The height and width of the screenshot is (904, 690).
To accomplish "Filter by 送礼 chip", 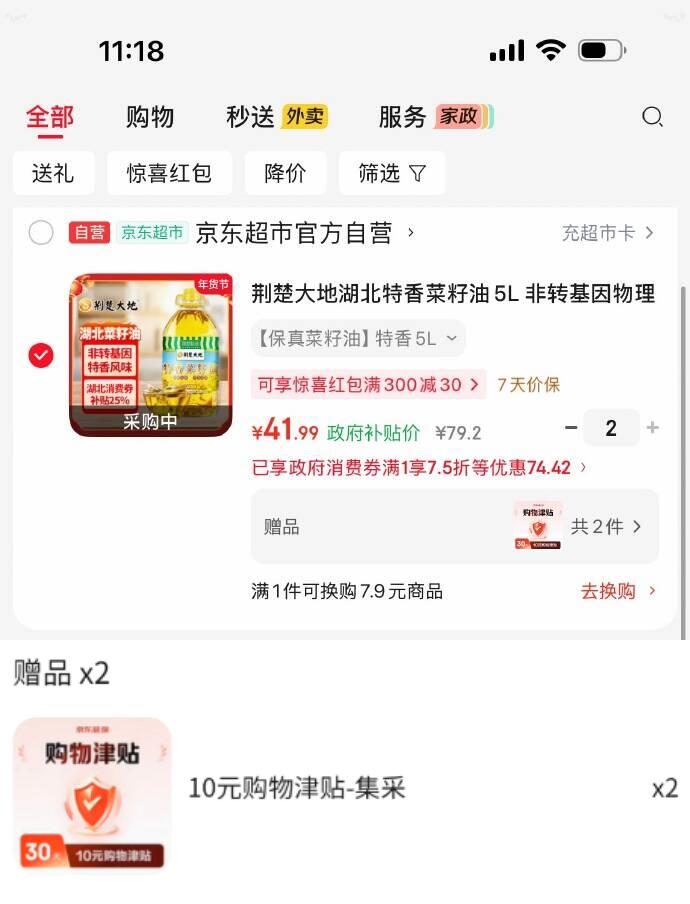I will 53,173.
